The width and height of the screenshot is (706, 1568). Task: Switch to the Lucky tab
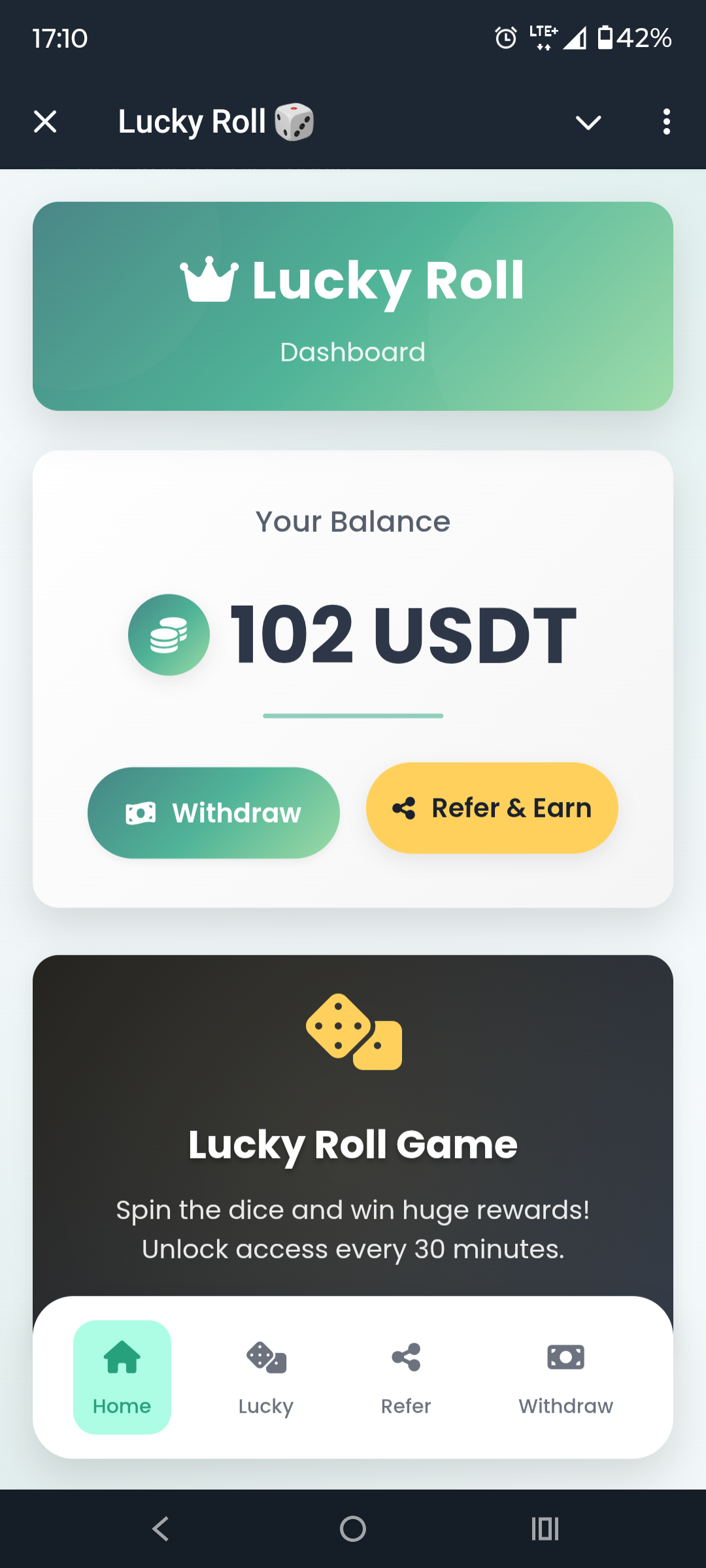[266, 1377]
